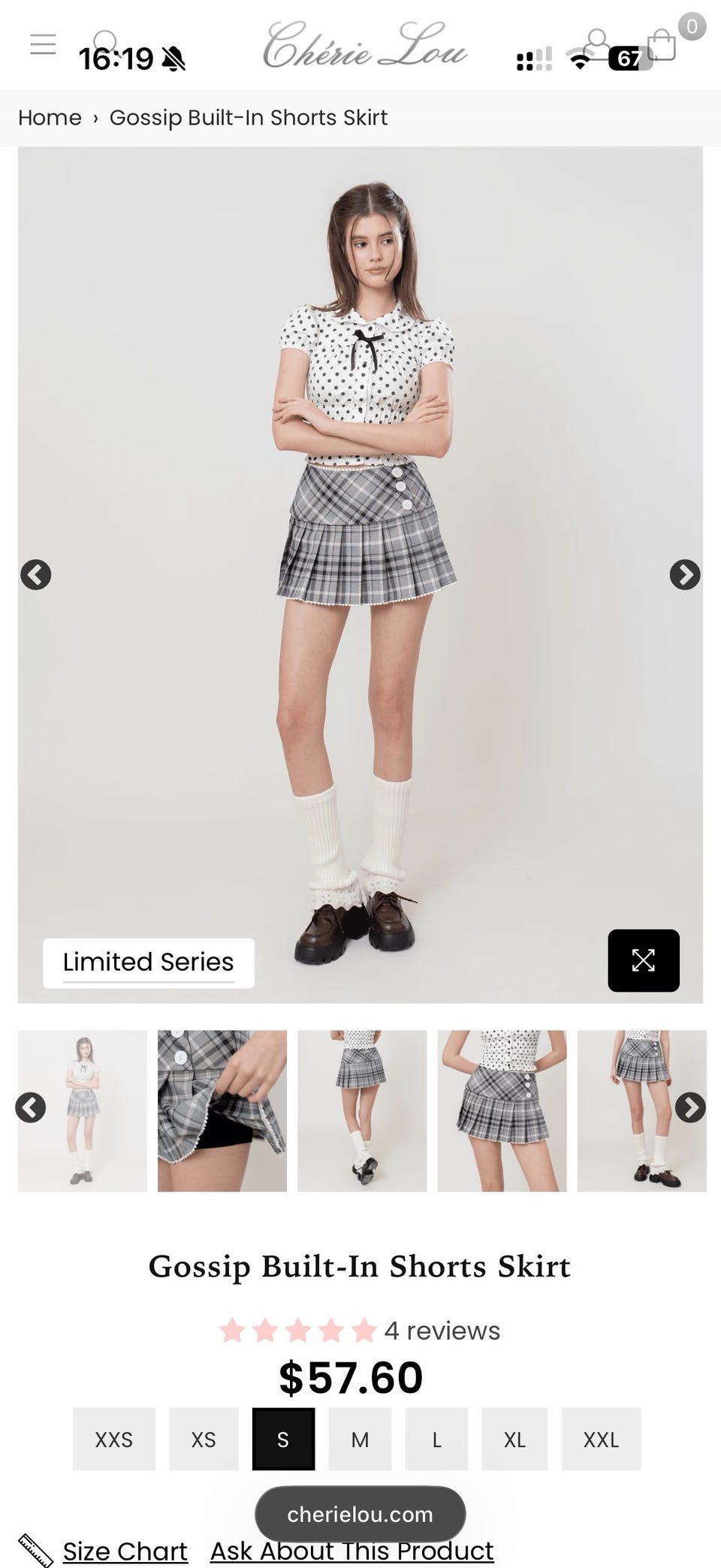
Task: Choose size L
Action: pos(436,1439)
